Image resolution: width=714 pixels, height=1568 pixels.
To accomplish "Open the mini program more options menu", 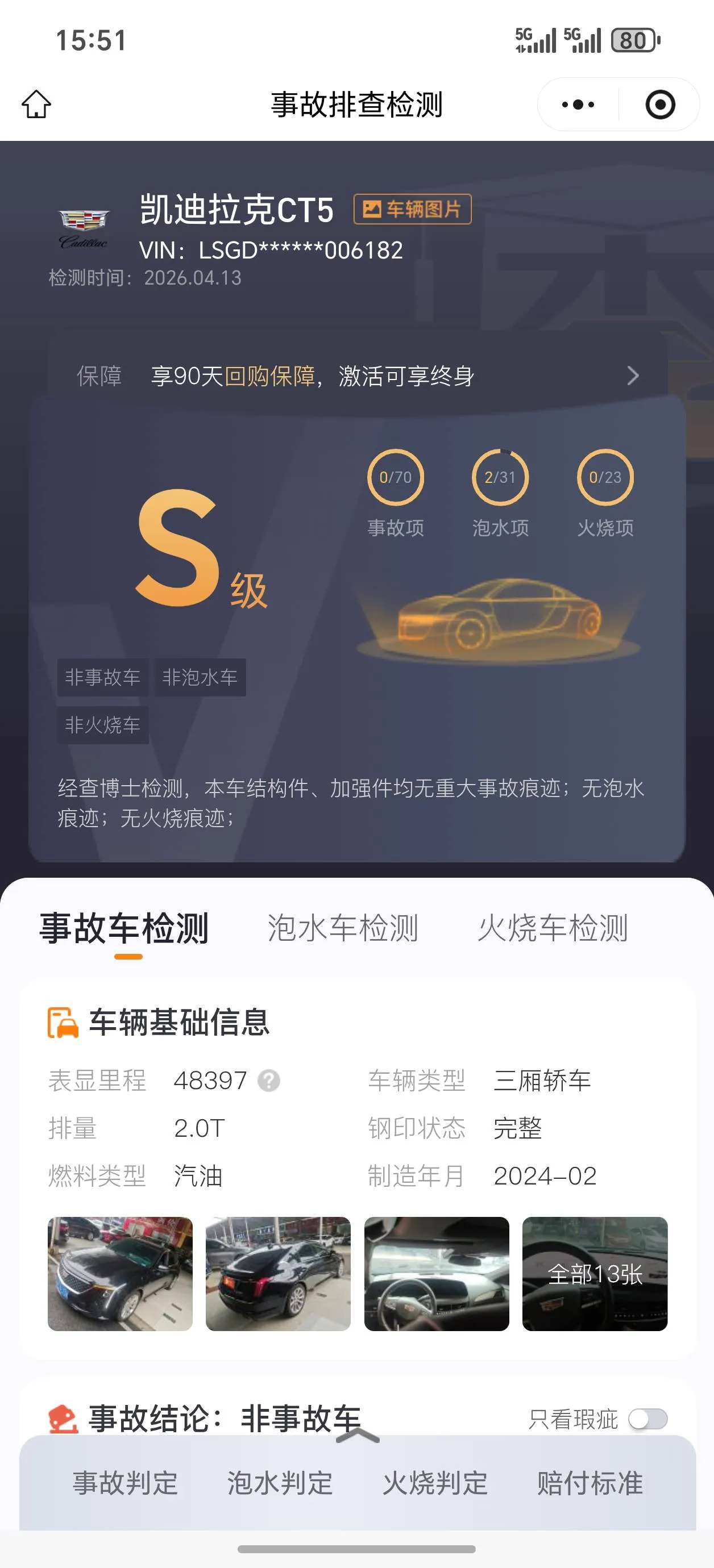I will tap(578, 105).
